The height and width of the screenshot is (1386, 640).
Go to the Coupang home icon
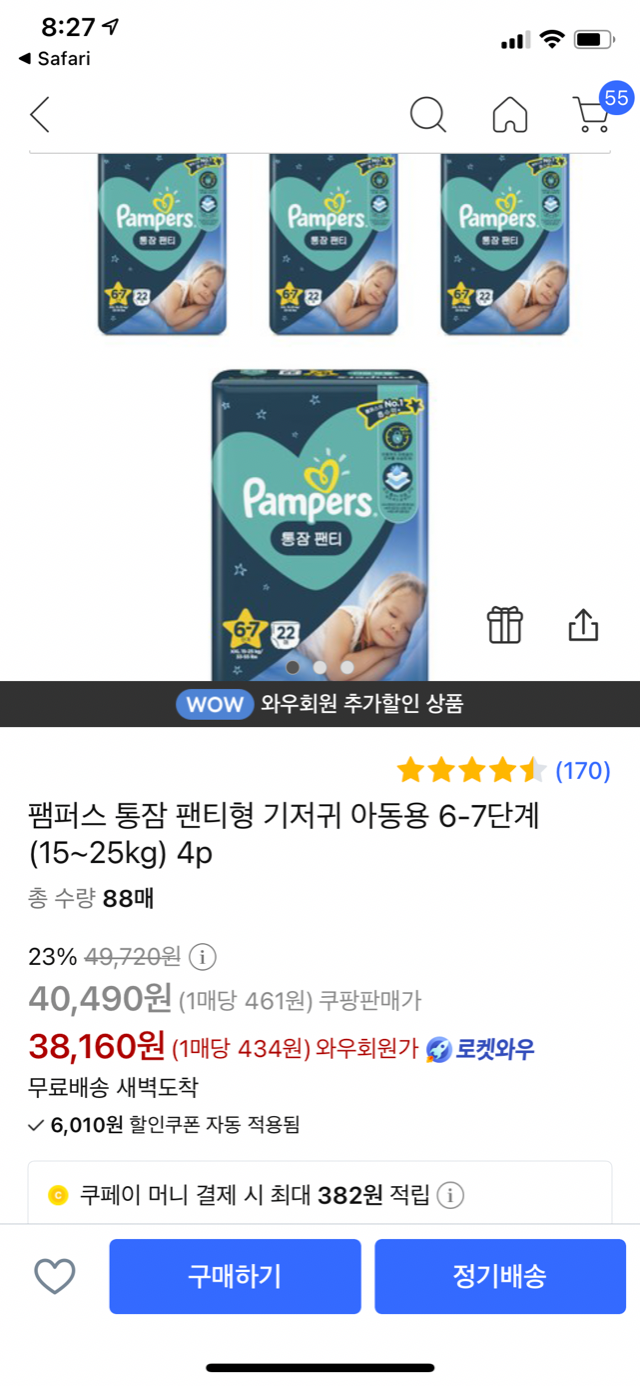(510, 115)
